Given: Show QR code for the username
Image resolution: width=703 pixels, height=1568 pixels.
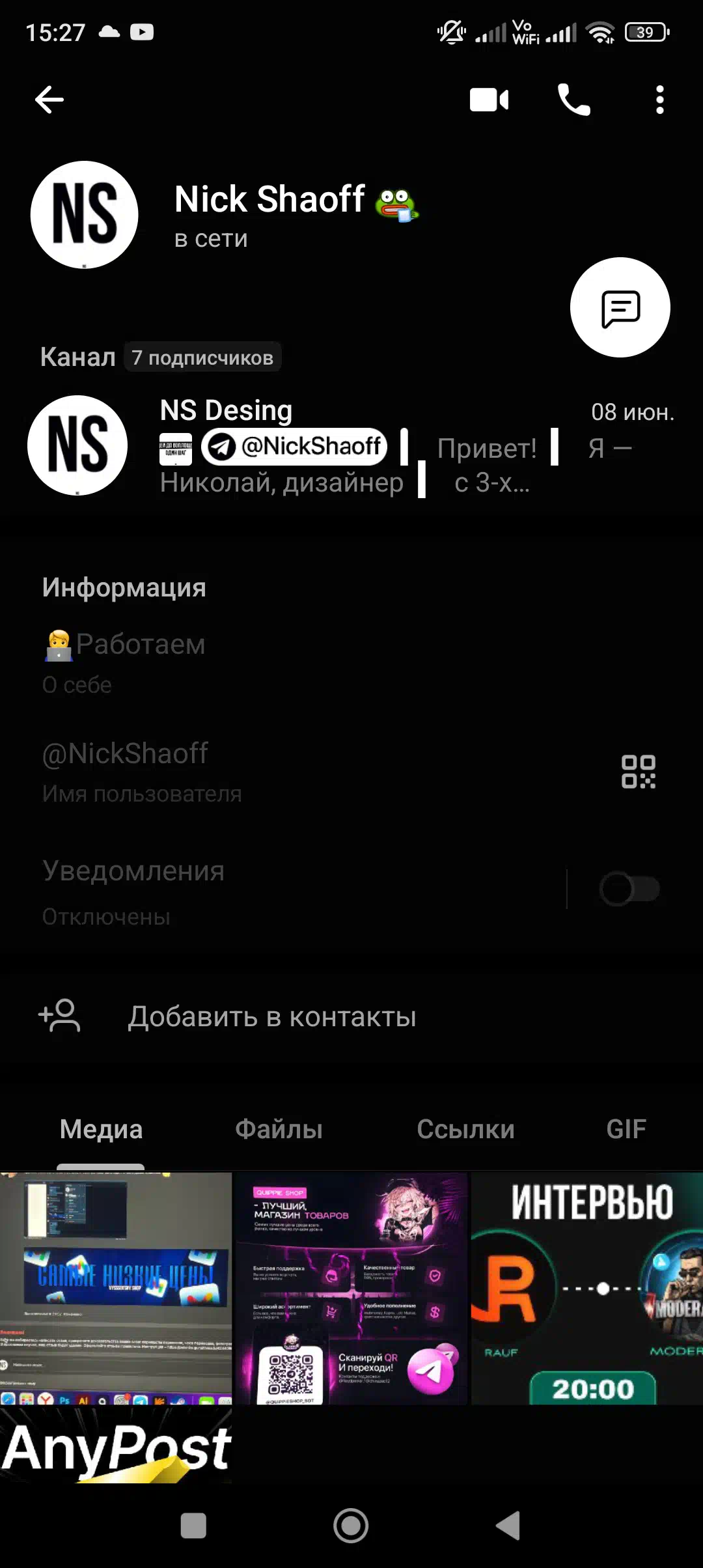Looking at the screenshot, I should 638,772.
